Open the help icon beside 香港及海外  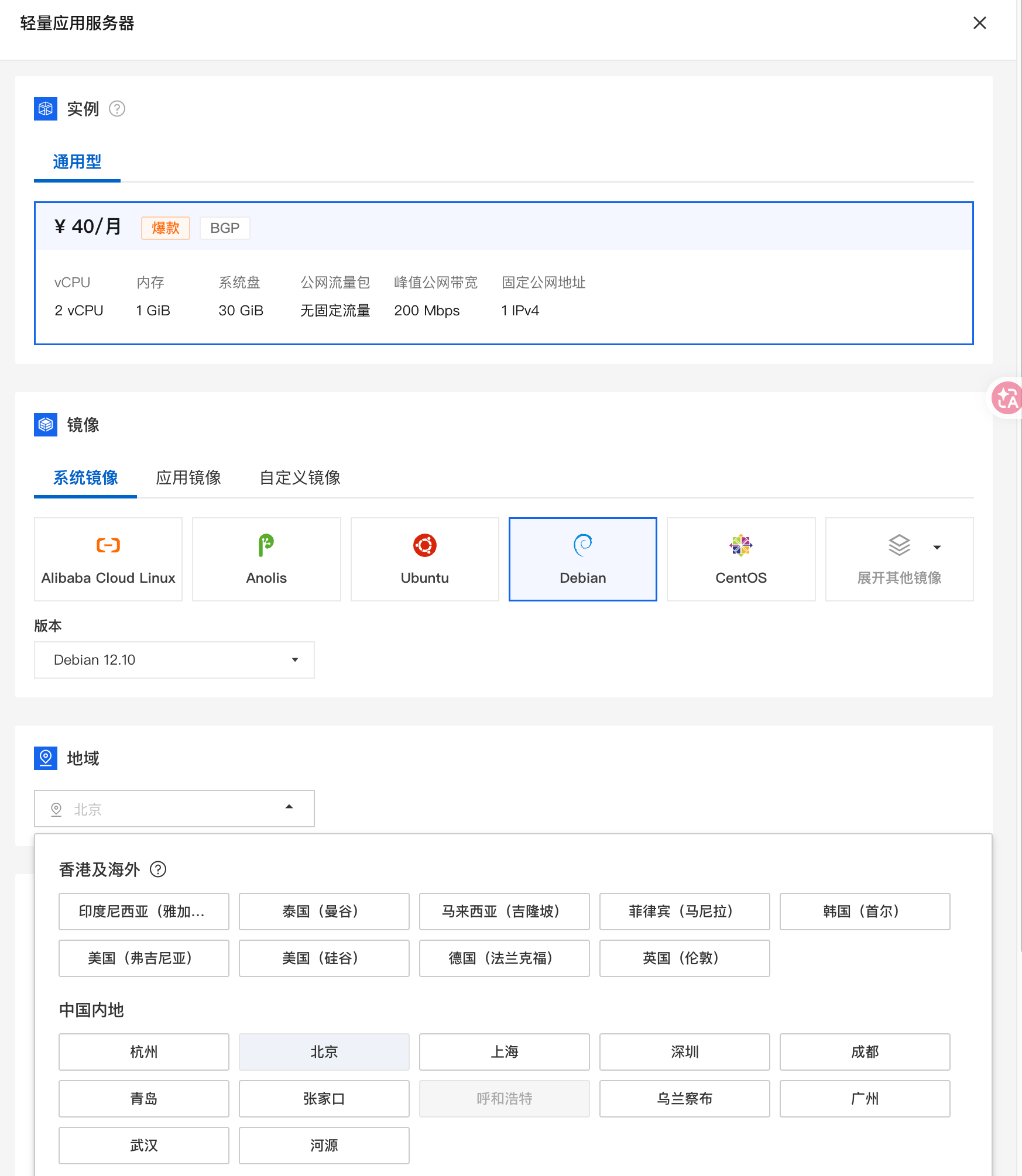158,869
